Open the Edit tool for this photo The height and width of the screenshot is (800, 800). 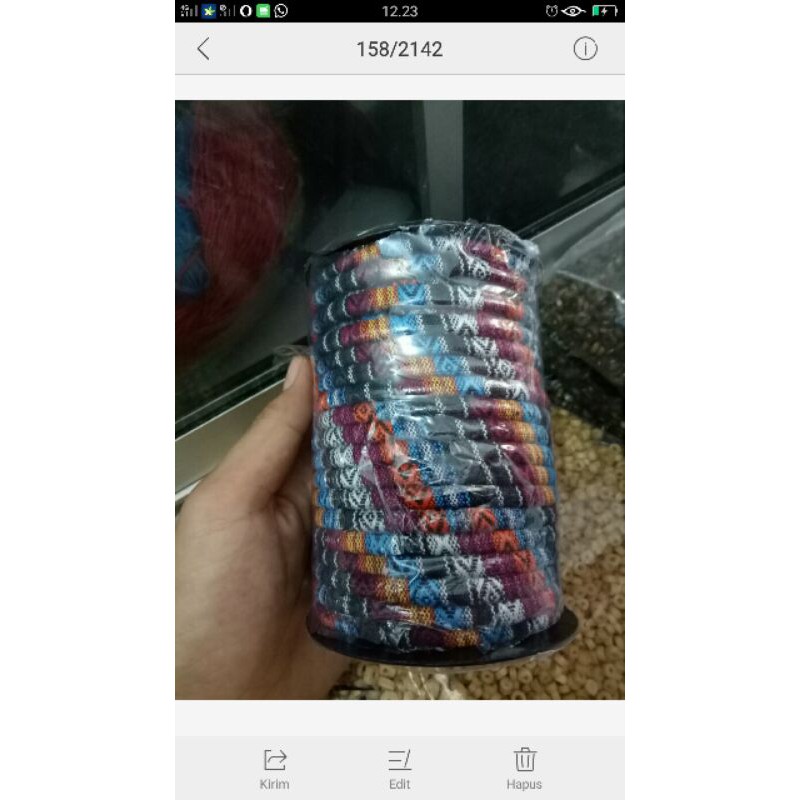(399, 767)
